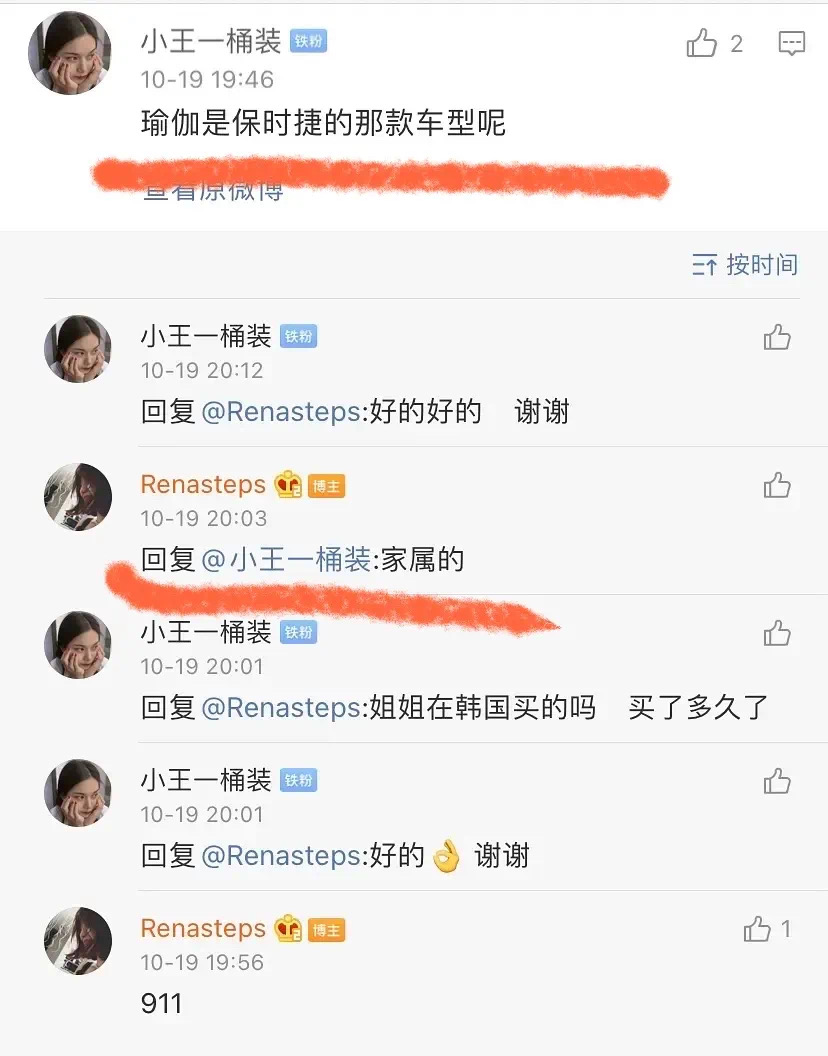Toggle like on the 好的 谢谢 comment

click(777, 781)
